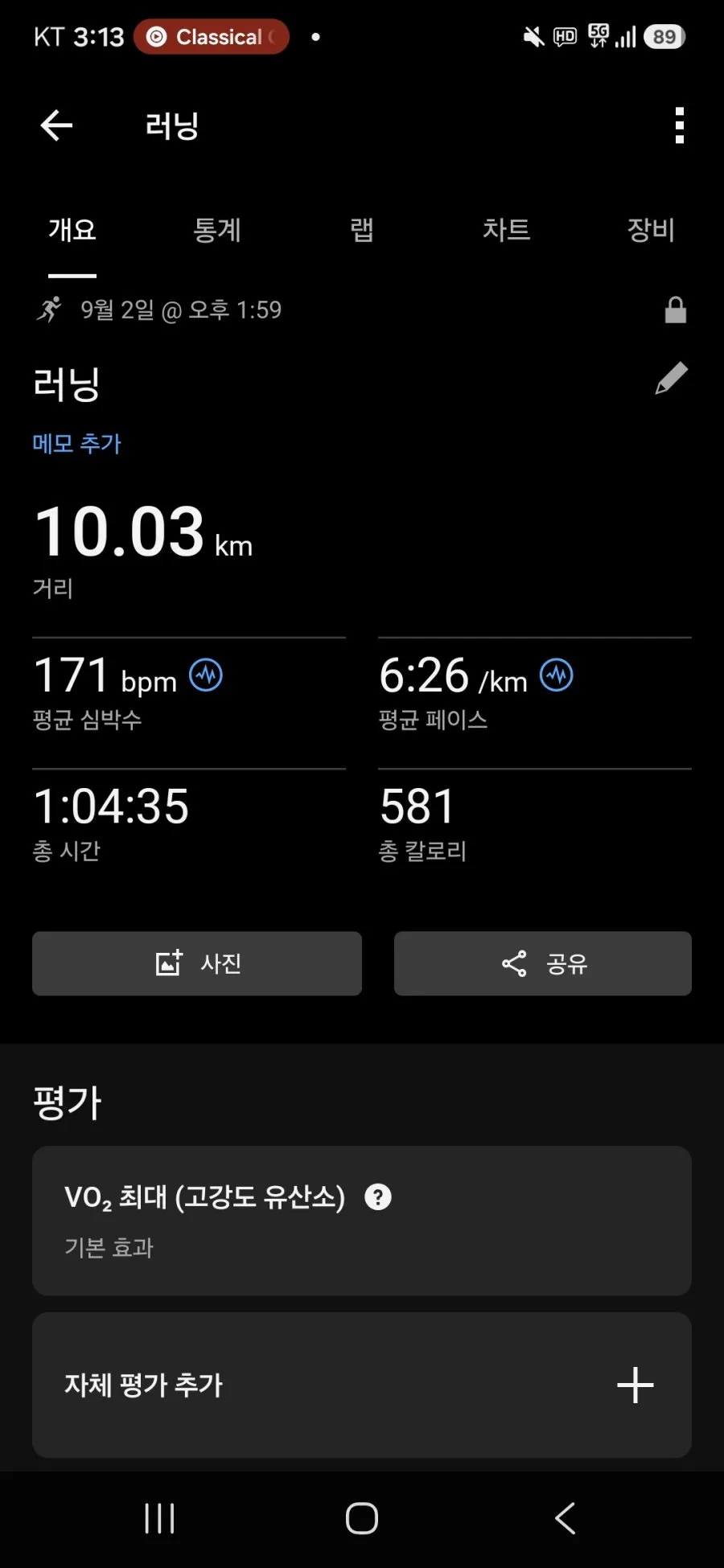
Task: Switch to the 랩 tab
Action: pos(362,230)
